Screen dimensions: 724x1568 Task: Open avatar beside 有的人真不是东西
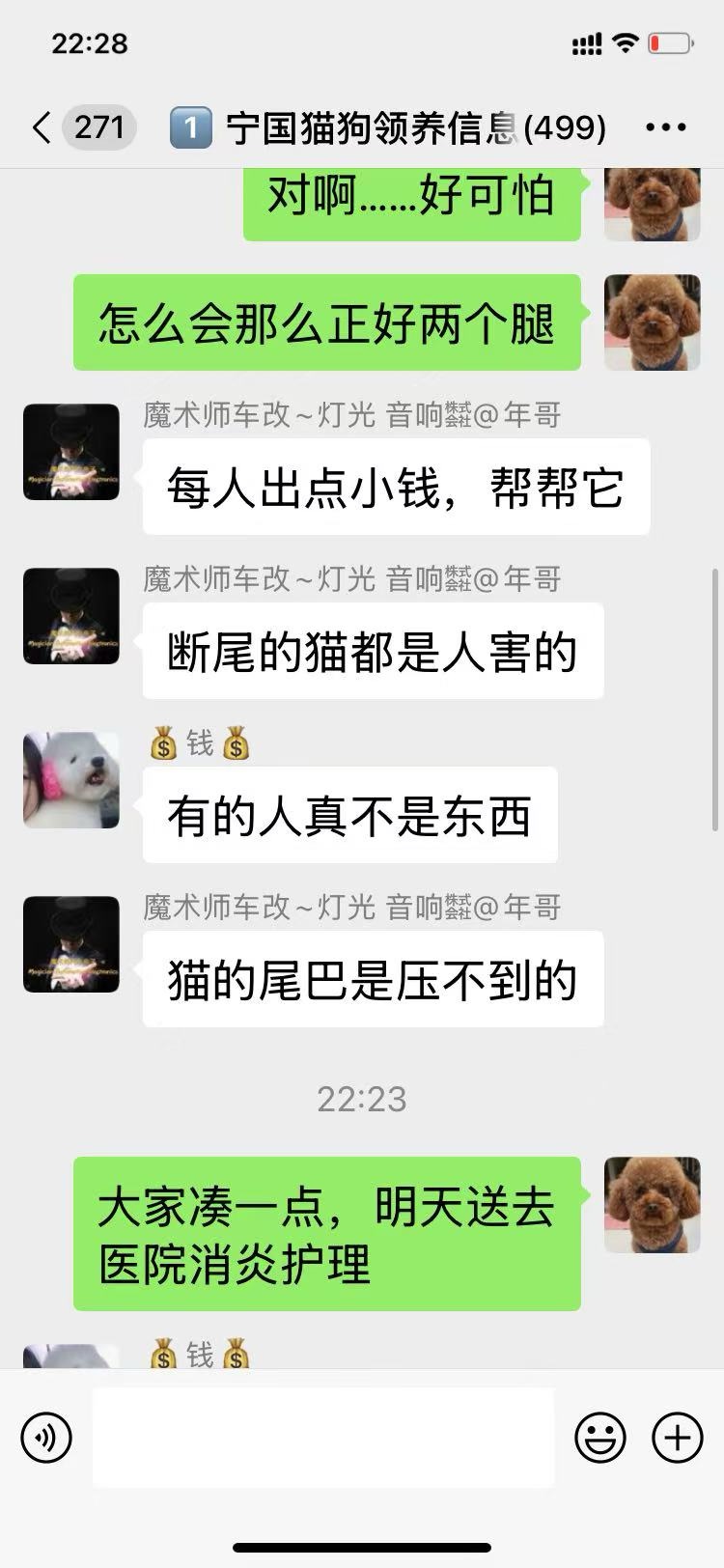pyautogui.click(x=71, y=780)
